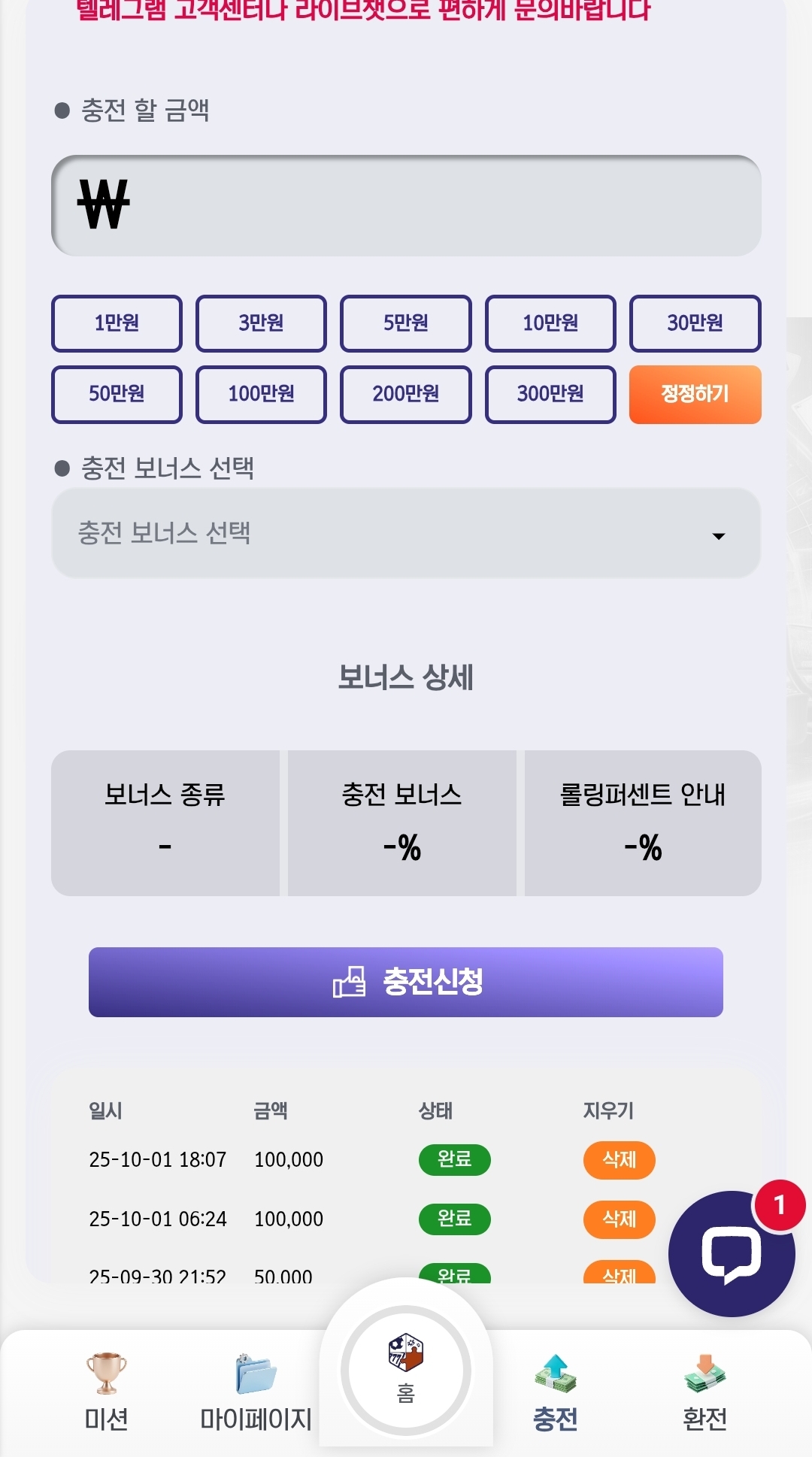Select the 30만원 amount button
812x1457 pixels.
coord(695,323)
